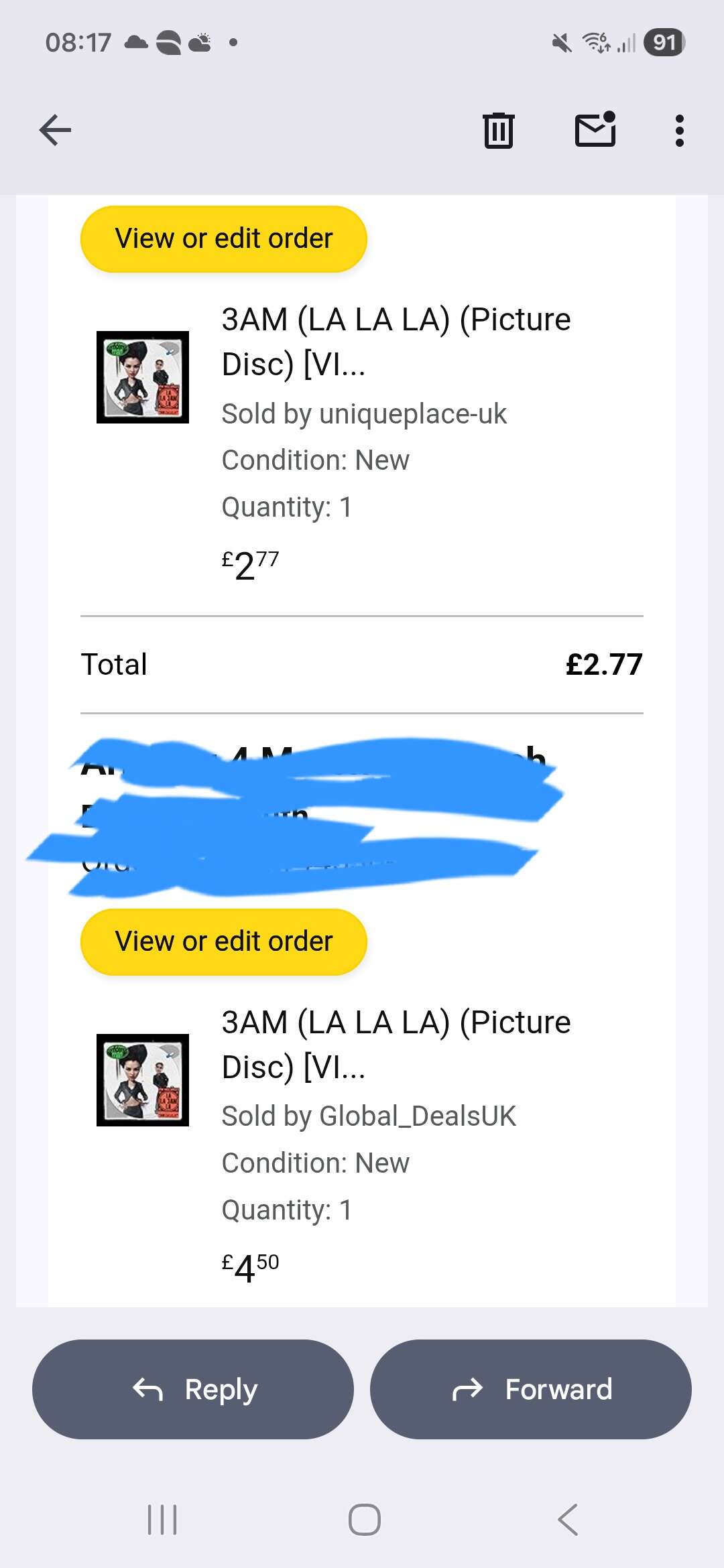View or edit the uniqueplace-uk order
The height and width of the screenshot is (1568, 724).
(224, 239)
